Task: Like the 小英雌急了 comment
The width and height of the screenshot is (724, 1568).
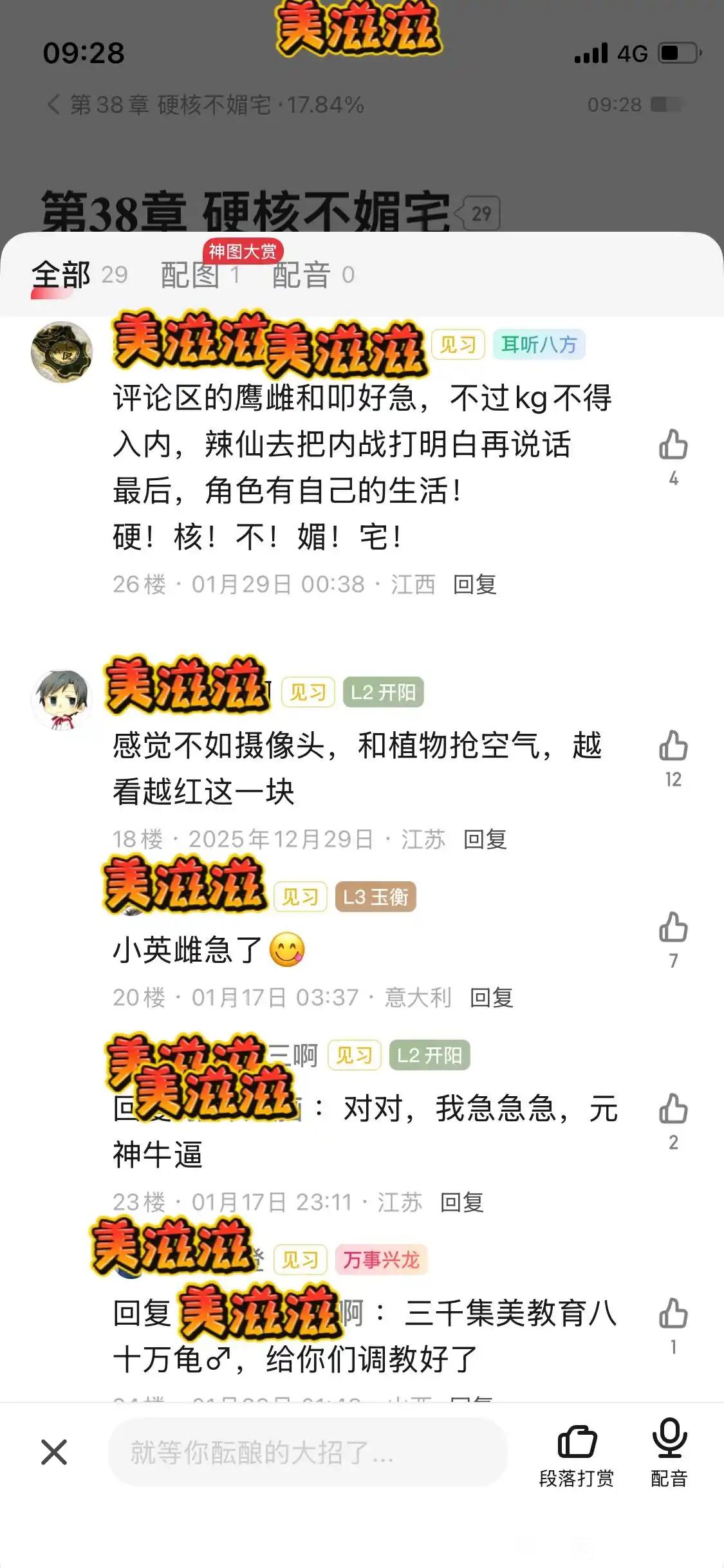Action: point(673,928)
